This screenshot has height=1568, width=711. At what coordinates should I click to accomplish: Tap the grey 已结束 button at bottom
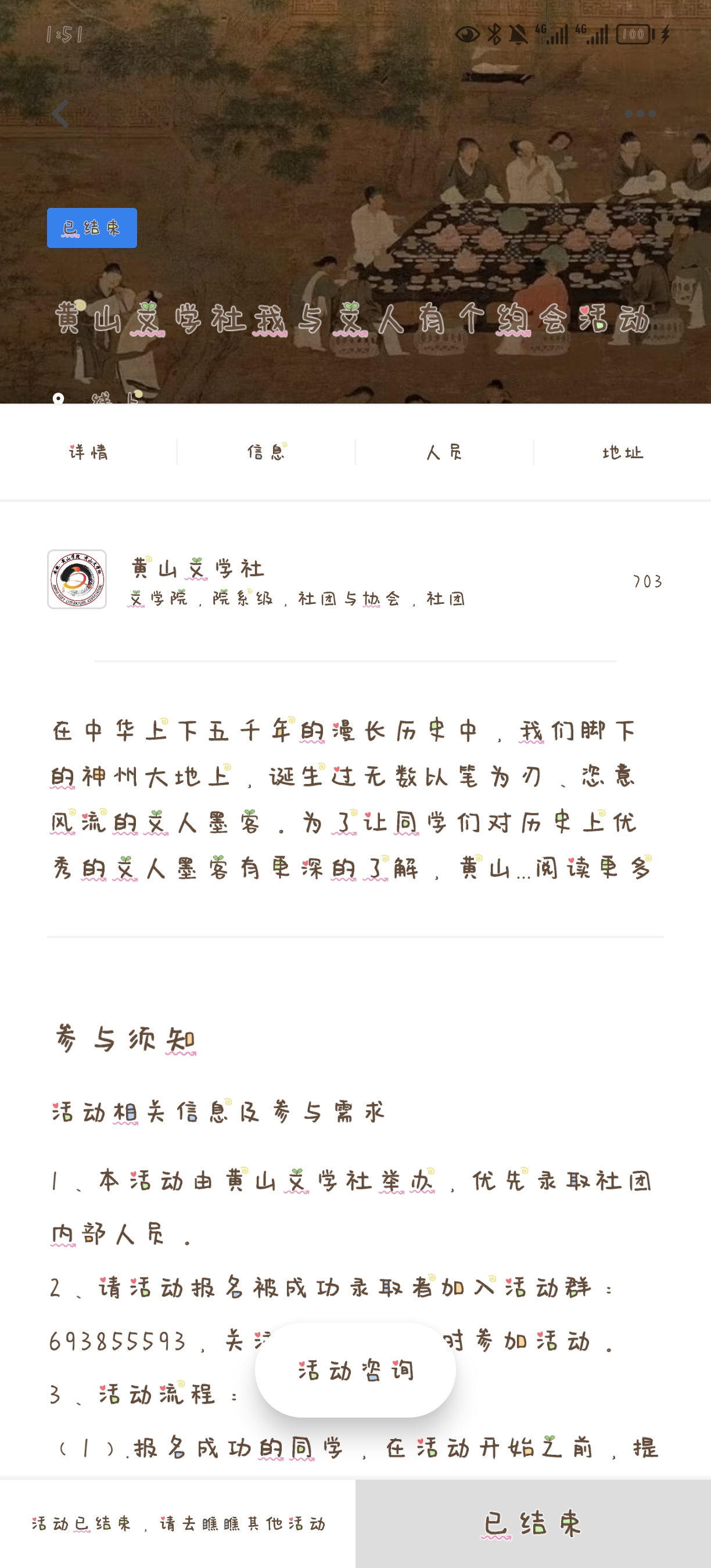[533, 1523]
